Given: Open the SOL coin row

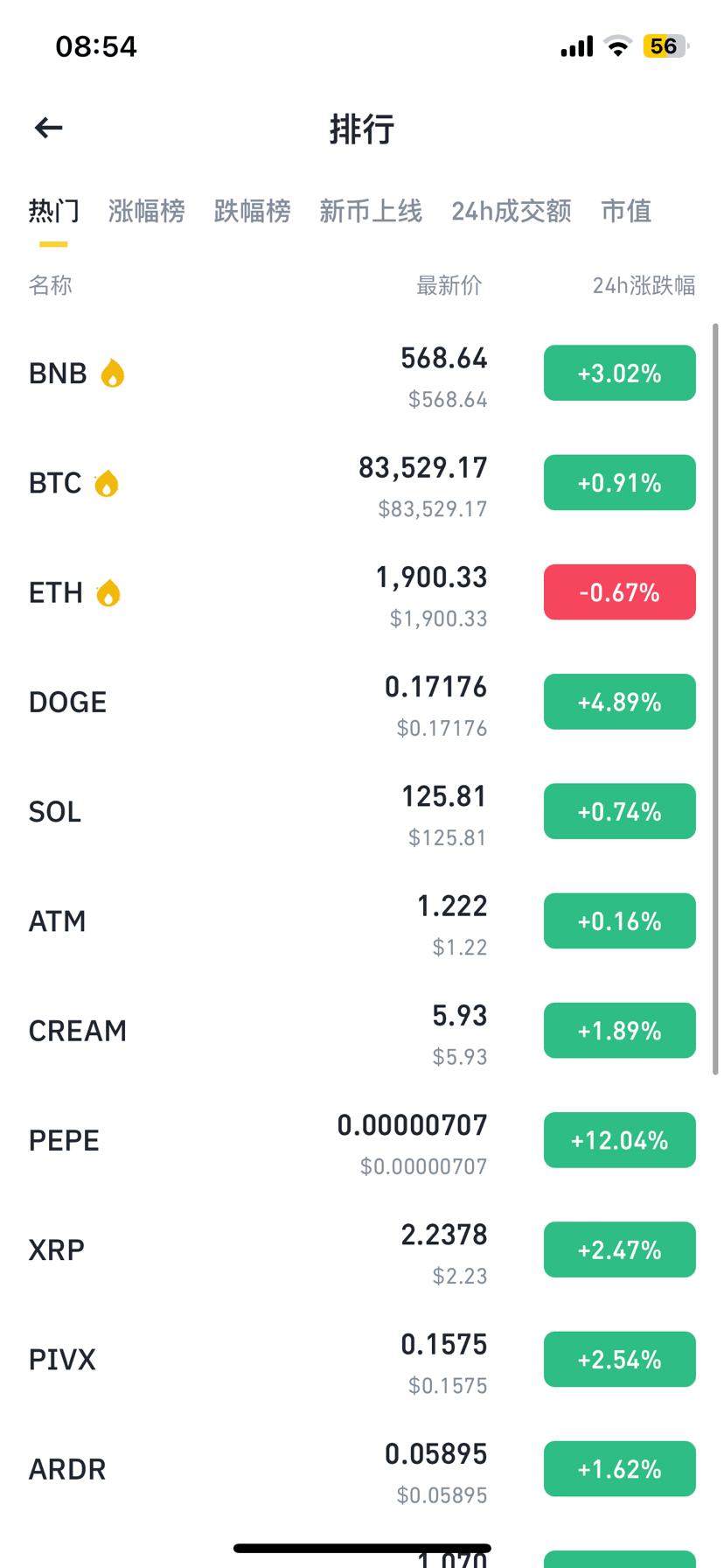Looking at the screenshot, I should click(362, 811).
